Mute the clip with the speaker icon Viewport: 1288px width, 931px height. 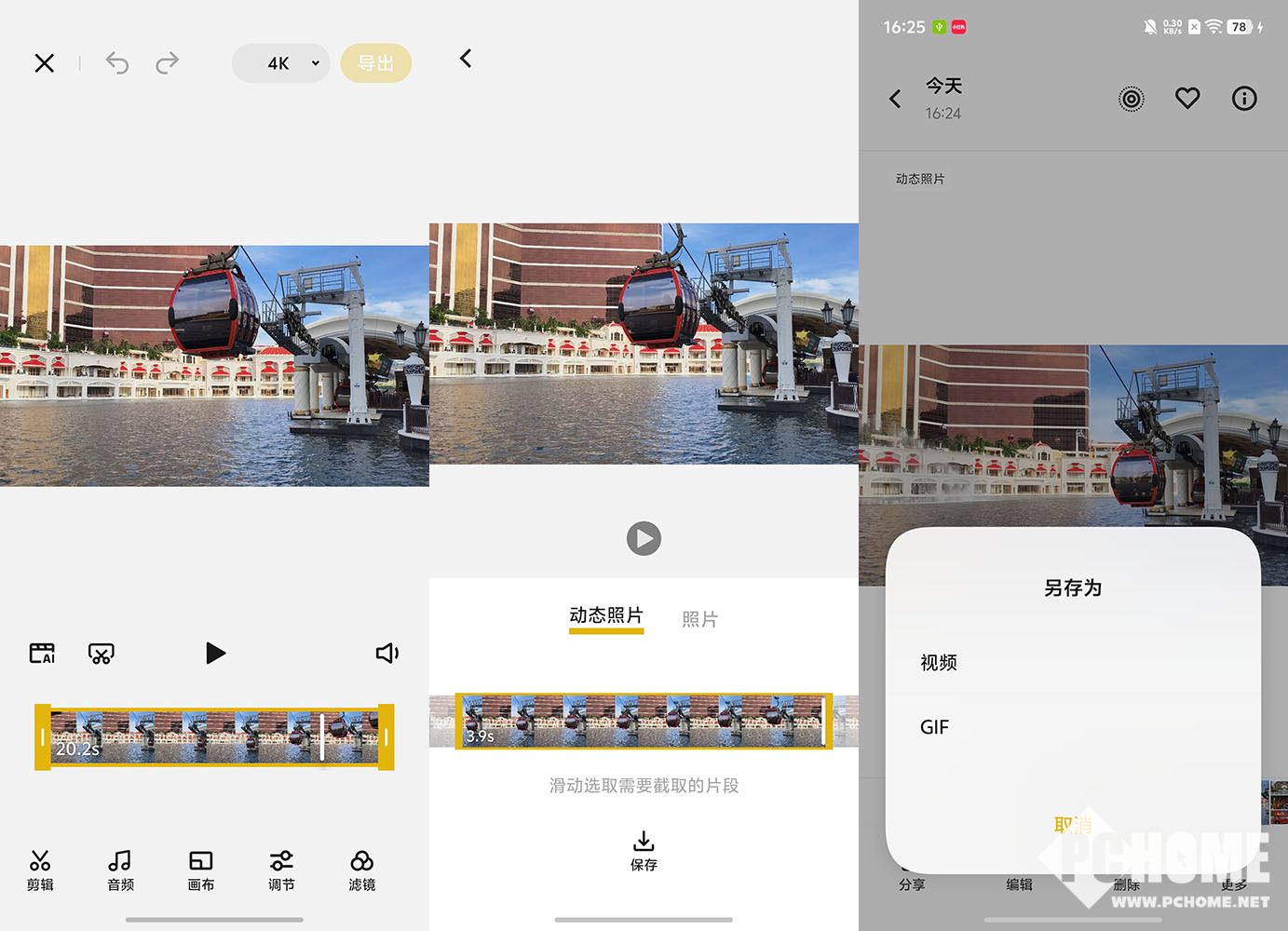pyautogui.click(x=386, y=654)
